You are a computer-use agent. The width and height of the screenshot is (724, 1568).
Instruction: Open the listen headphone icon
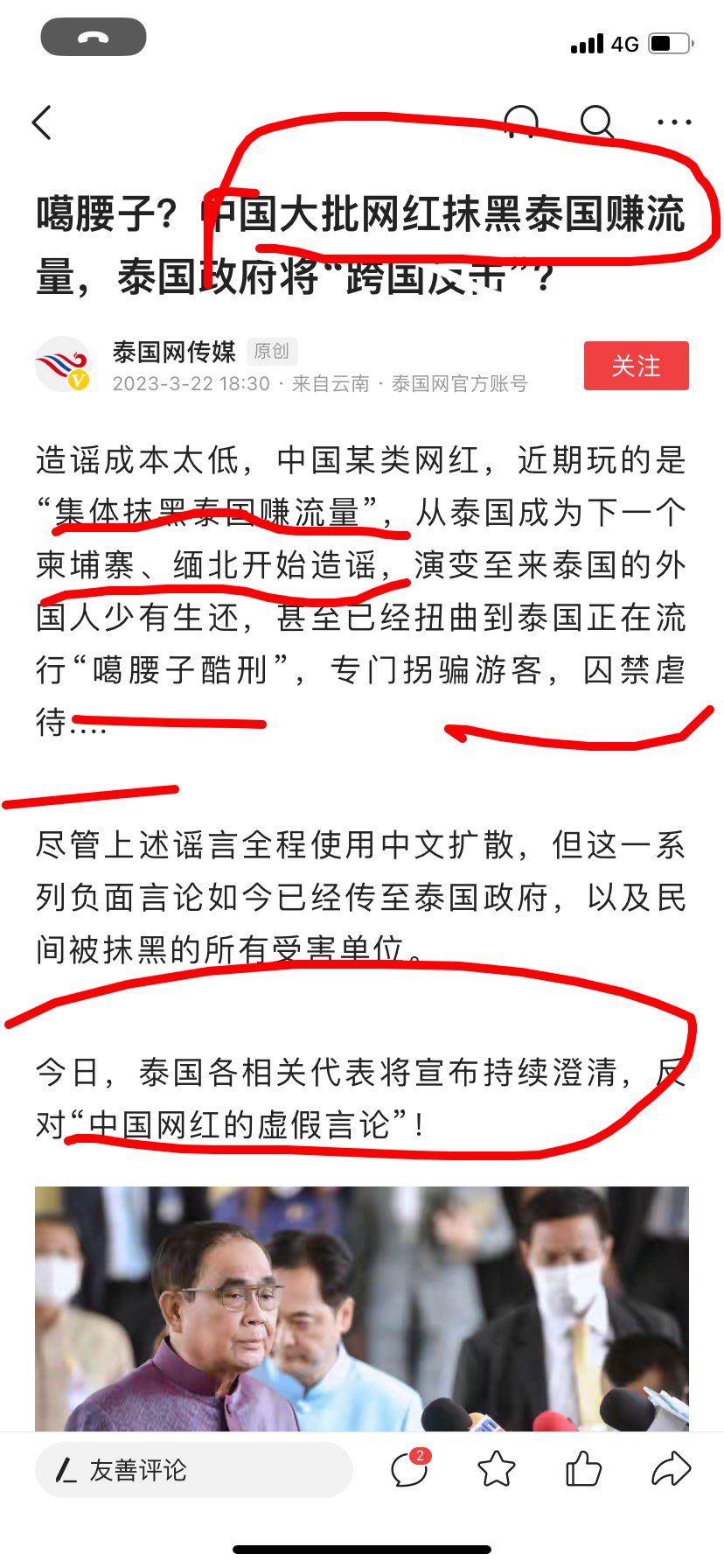pos(522,122)
